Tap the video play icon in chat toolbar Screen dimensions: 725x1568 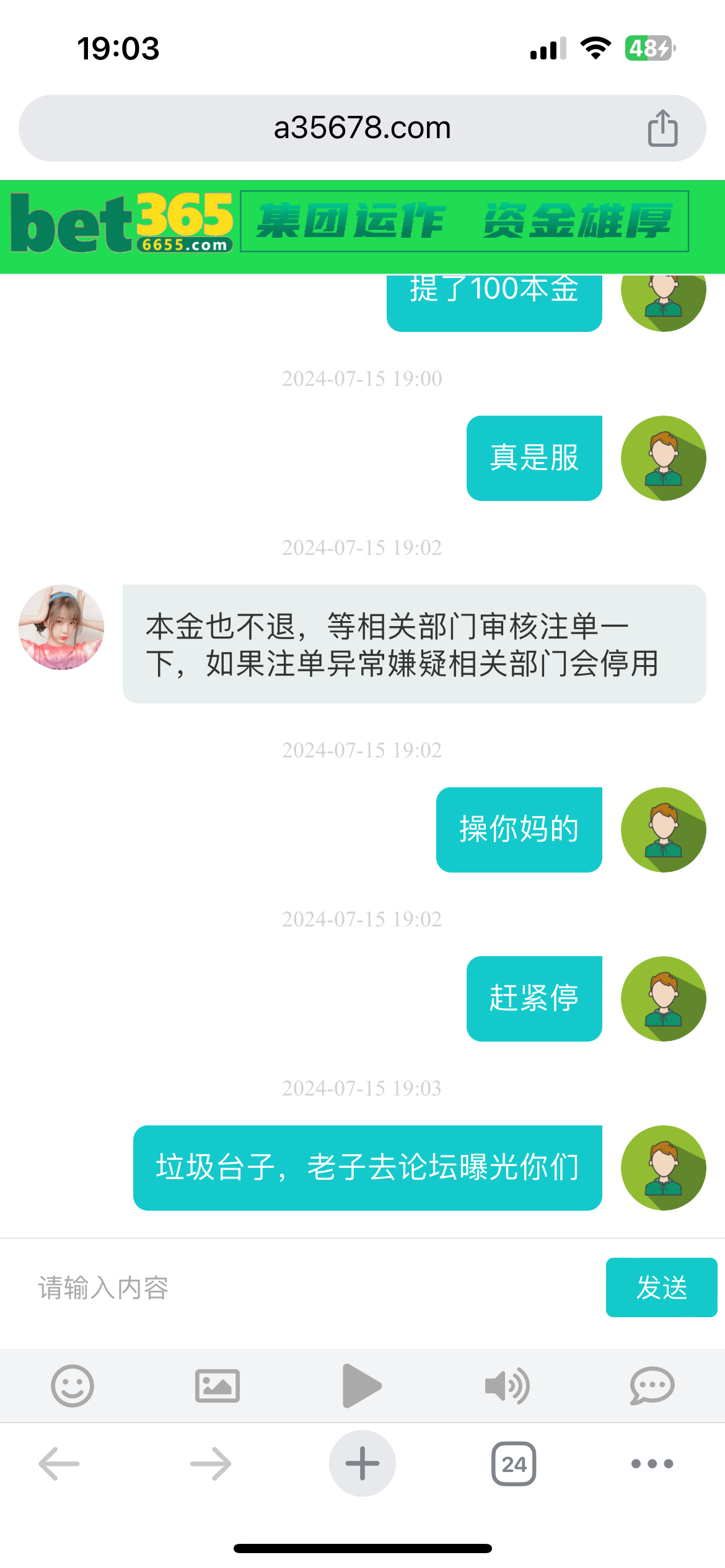click(362, 1386)
